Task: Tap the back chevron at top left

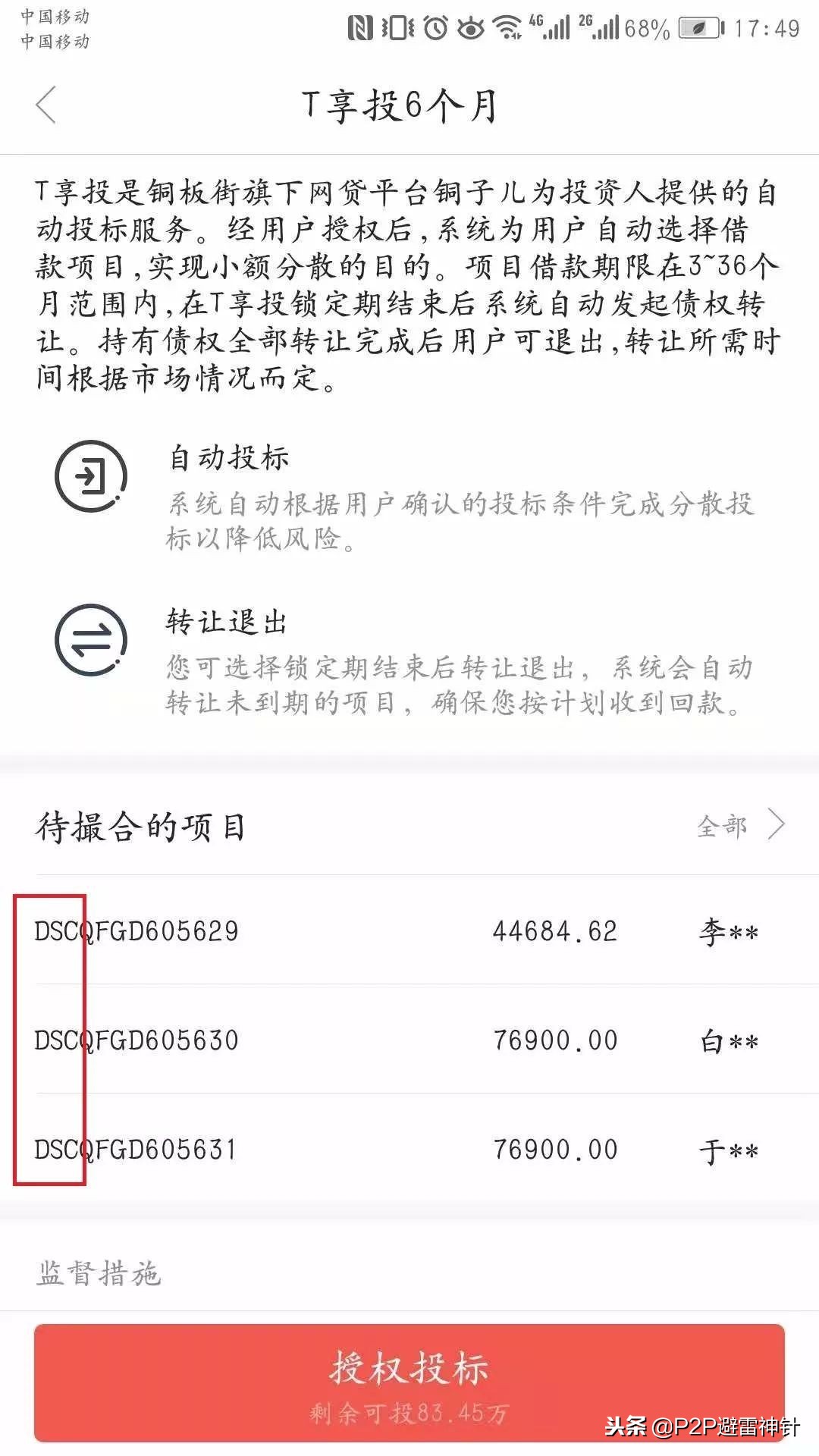Action: coord(45,106)
